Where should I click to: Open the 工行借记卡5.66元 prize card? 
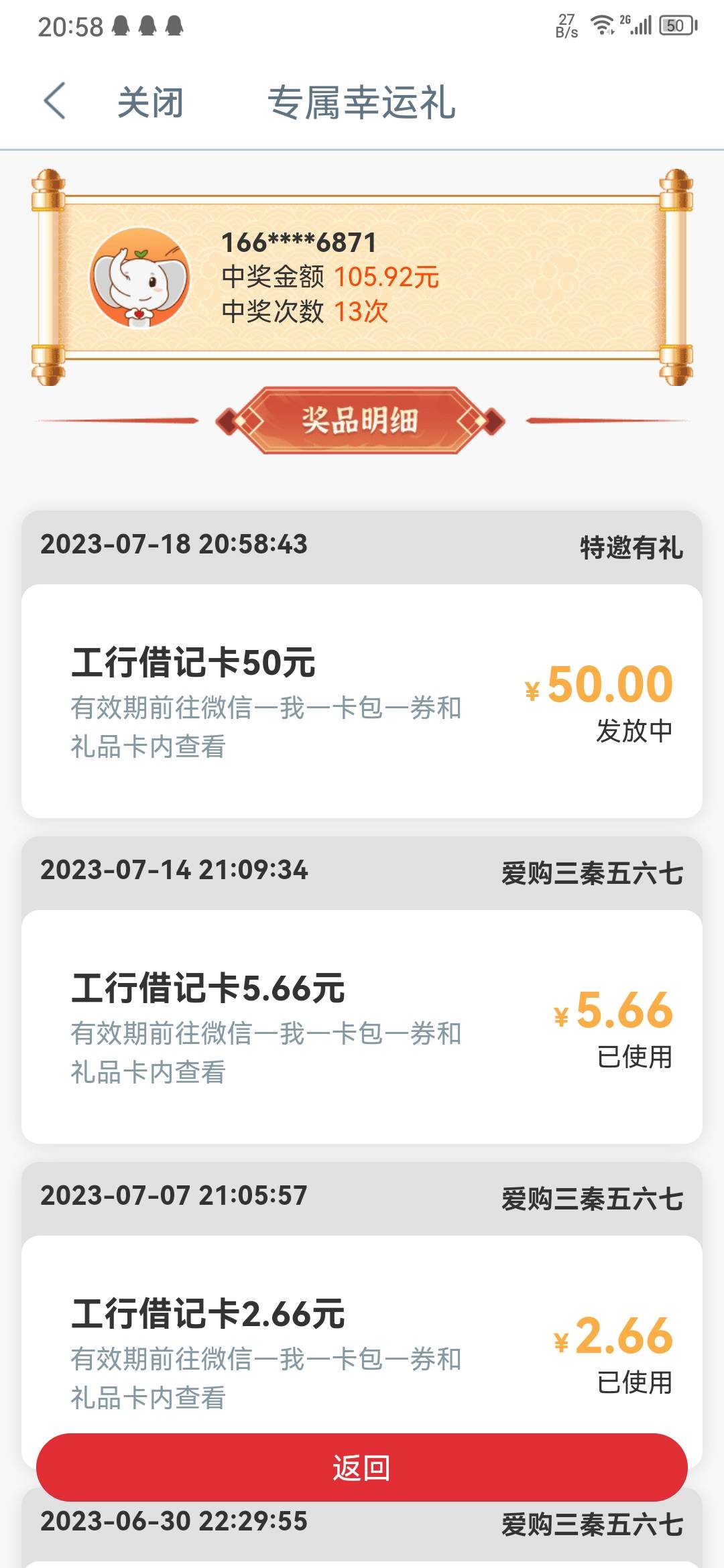(362, 1026)
